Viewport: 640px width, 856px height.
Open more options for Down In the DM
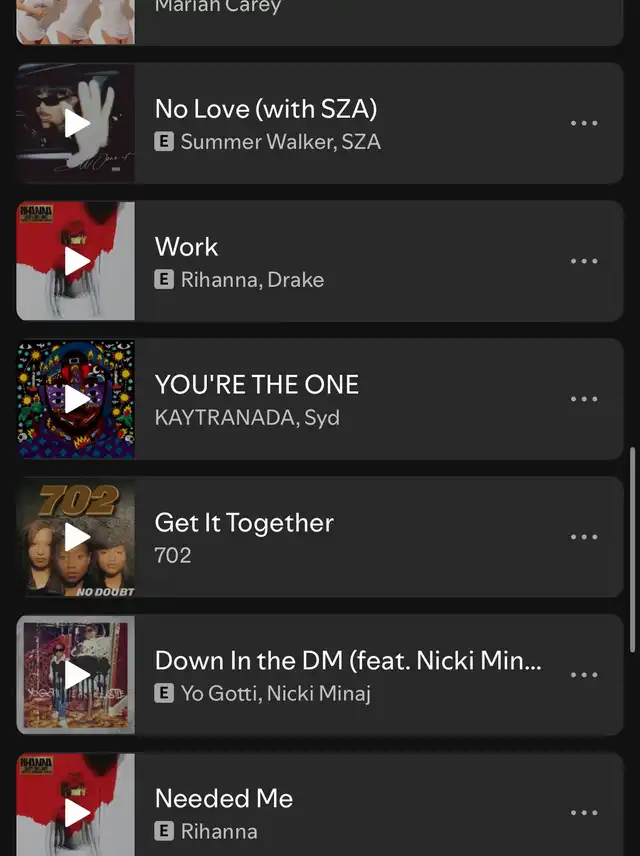(584, 675)
